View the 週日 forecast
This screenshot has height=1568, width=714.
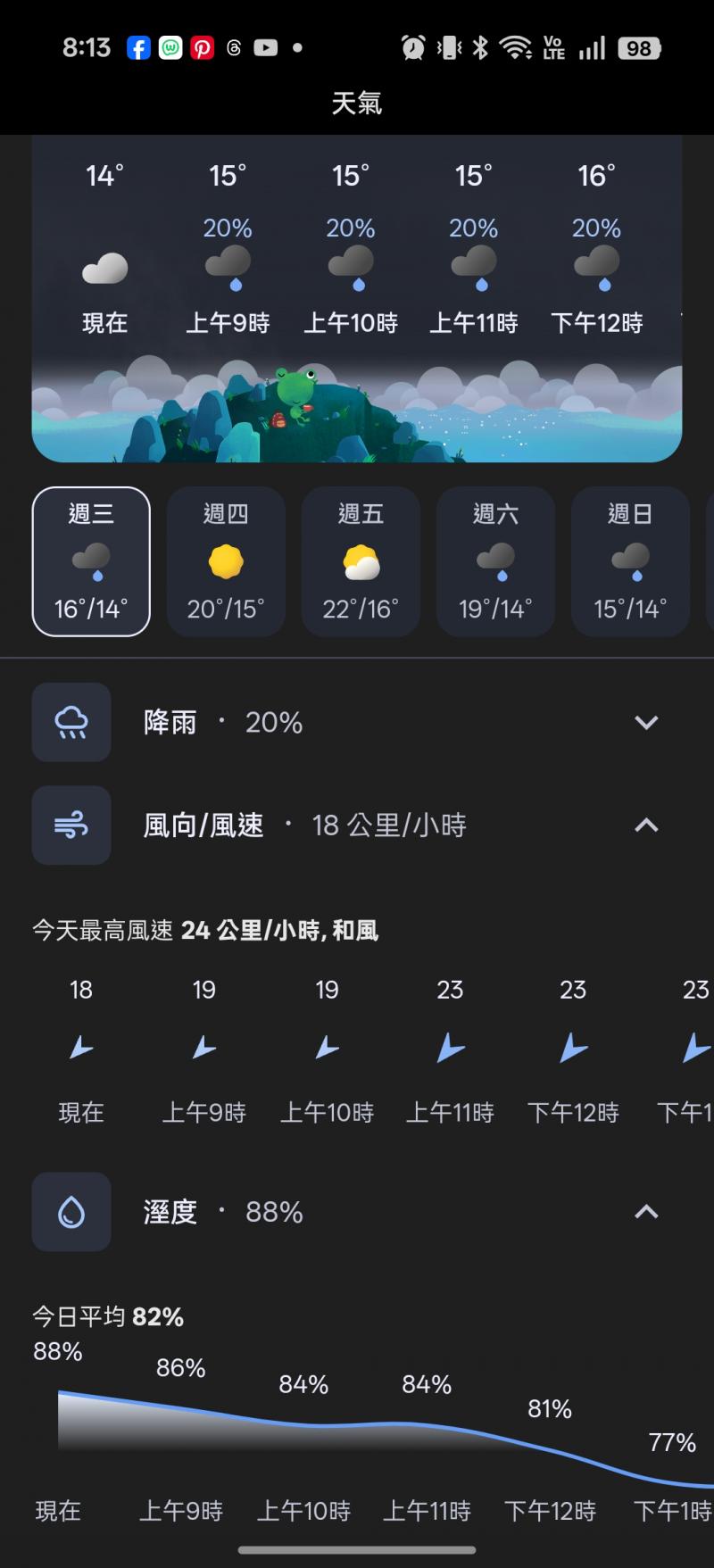[x=630, y=561]
